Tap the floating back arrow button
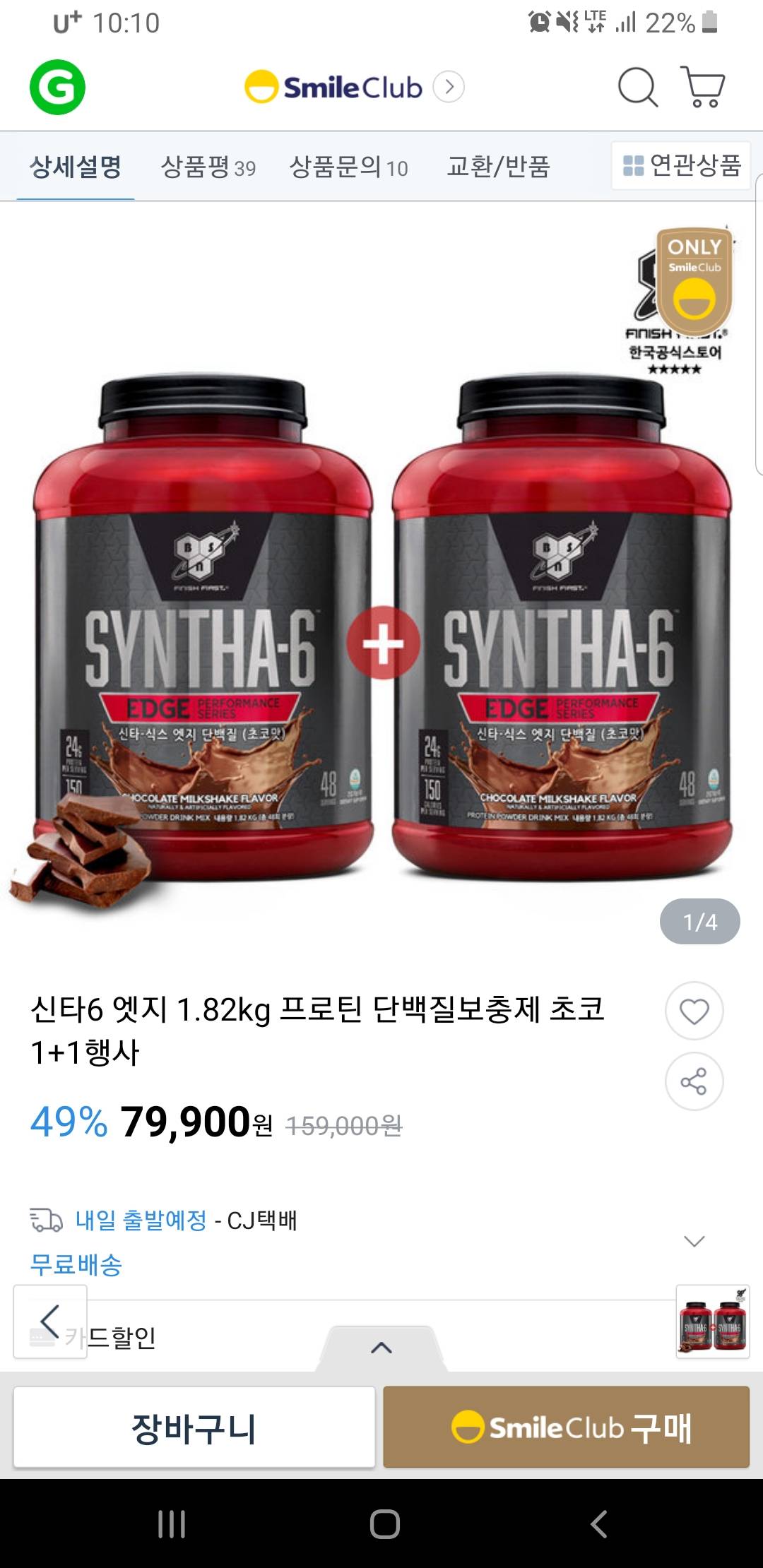This screenshot has height=1568, width=763. click(x=50, y=1321)
